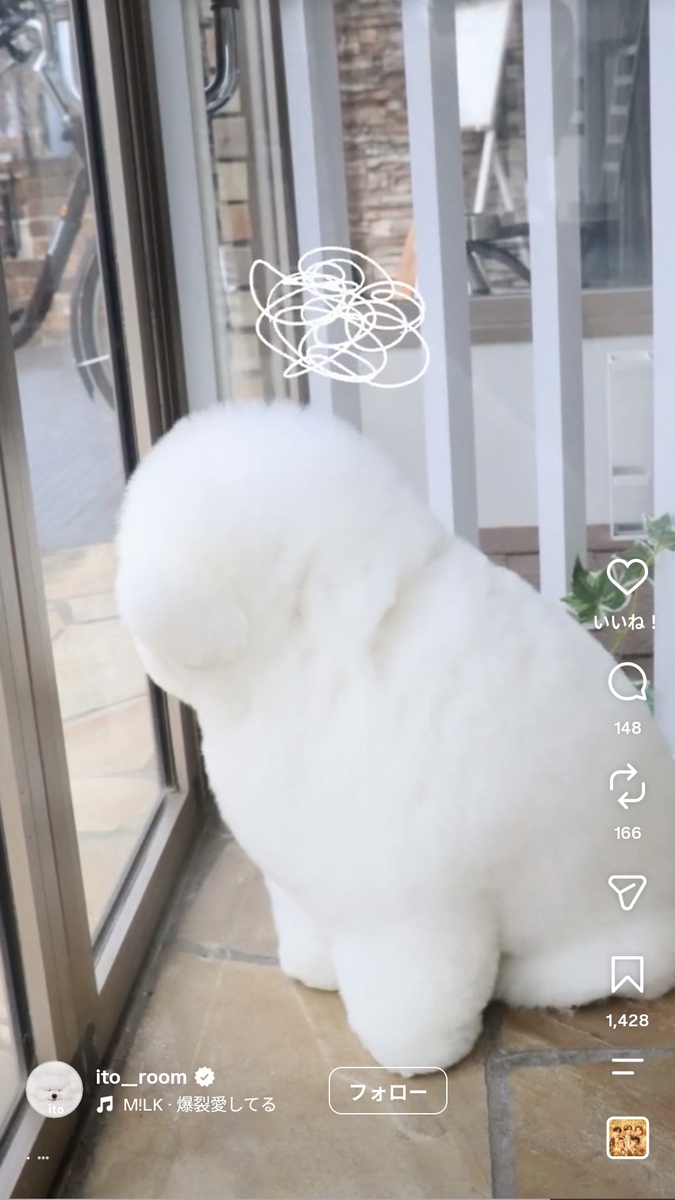
Task: Open the ito_room username link
Action: (141, 1077)
